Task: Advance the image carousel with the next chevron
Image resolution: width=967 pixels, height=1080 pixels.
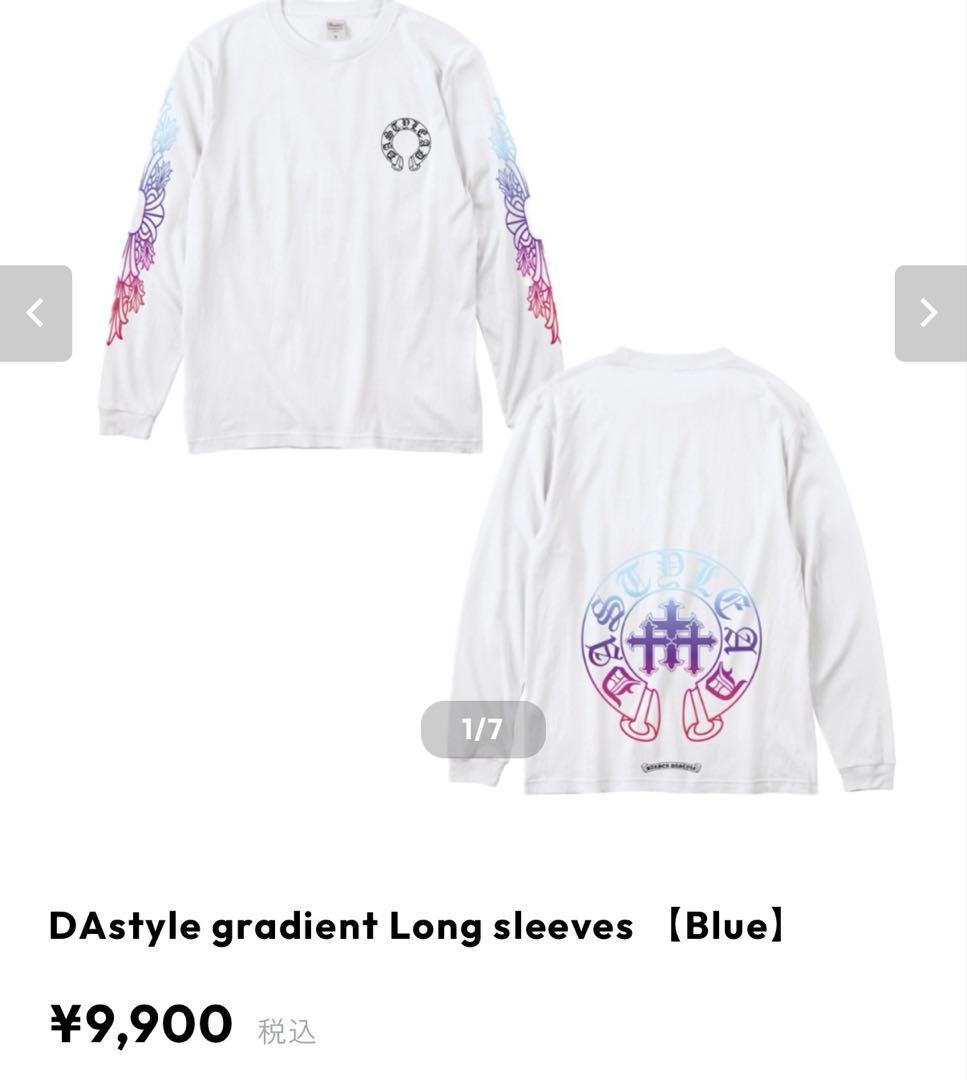Action: click(x=931, y=312)
